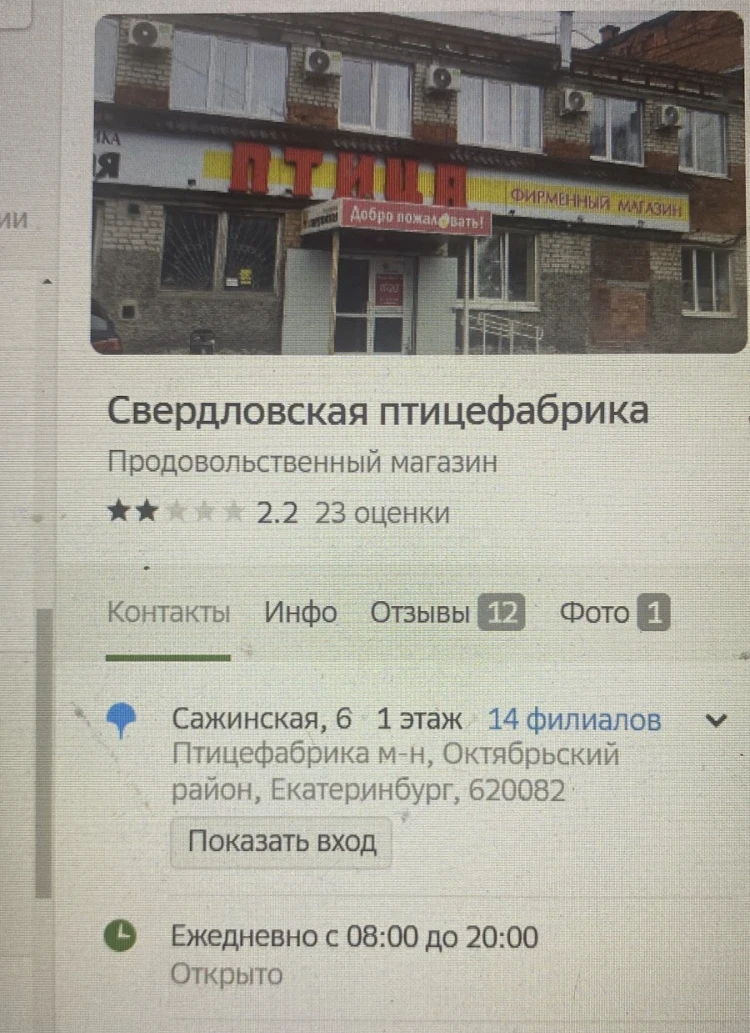Select the Контакты tab
750x1033 pixels.
tap(168, 613)
